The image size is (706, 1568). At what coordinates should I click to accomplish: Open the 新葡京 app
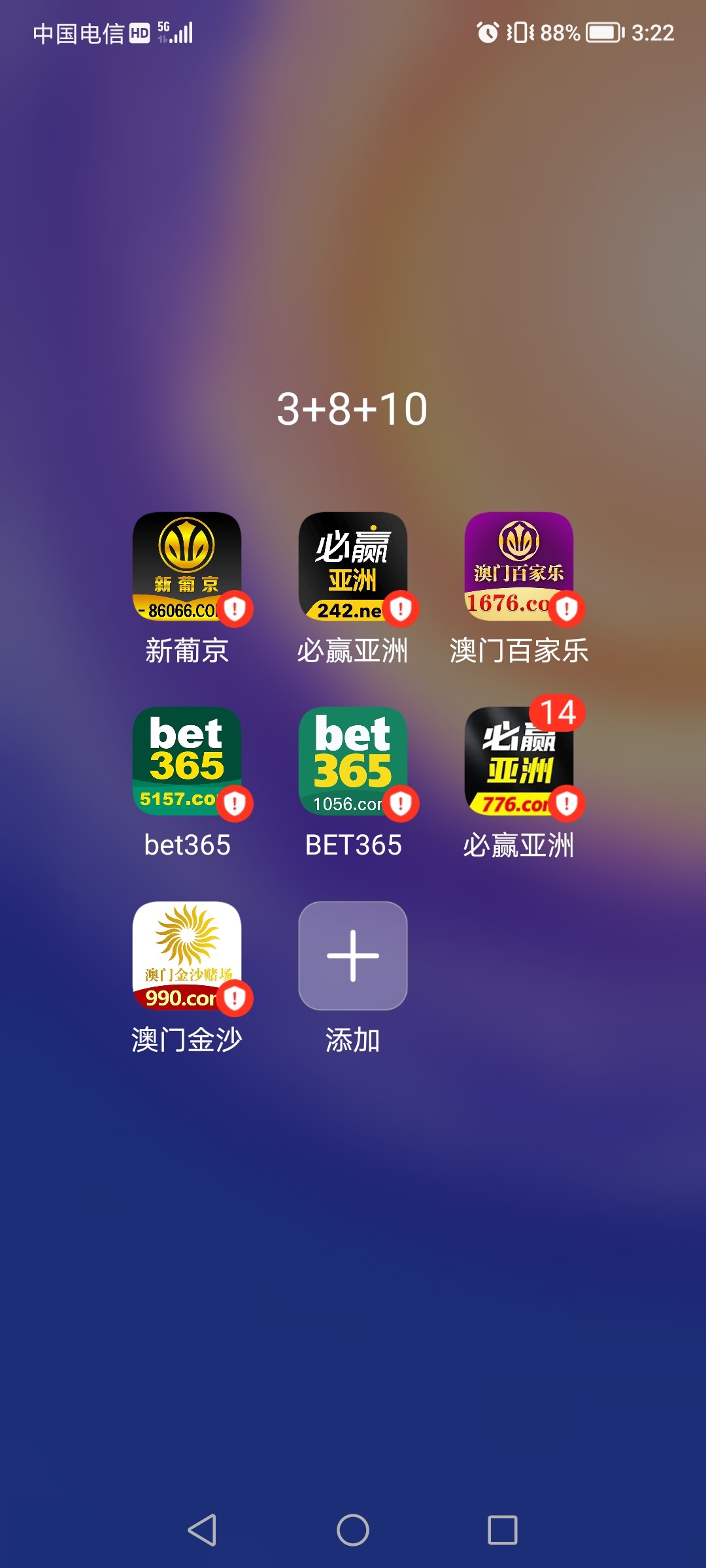coord(187,567)
